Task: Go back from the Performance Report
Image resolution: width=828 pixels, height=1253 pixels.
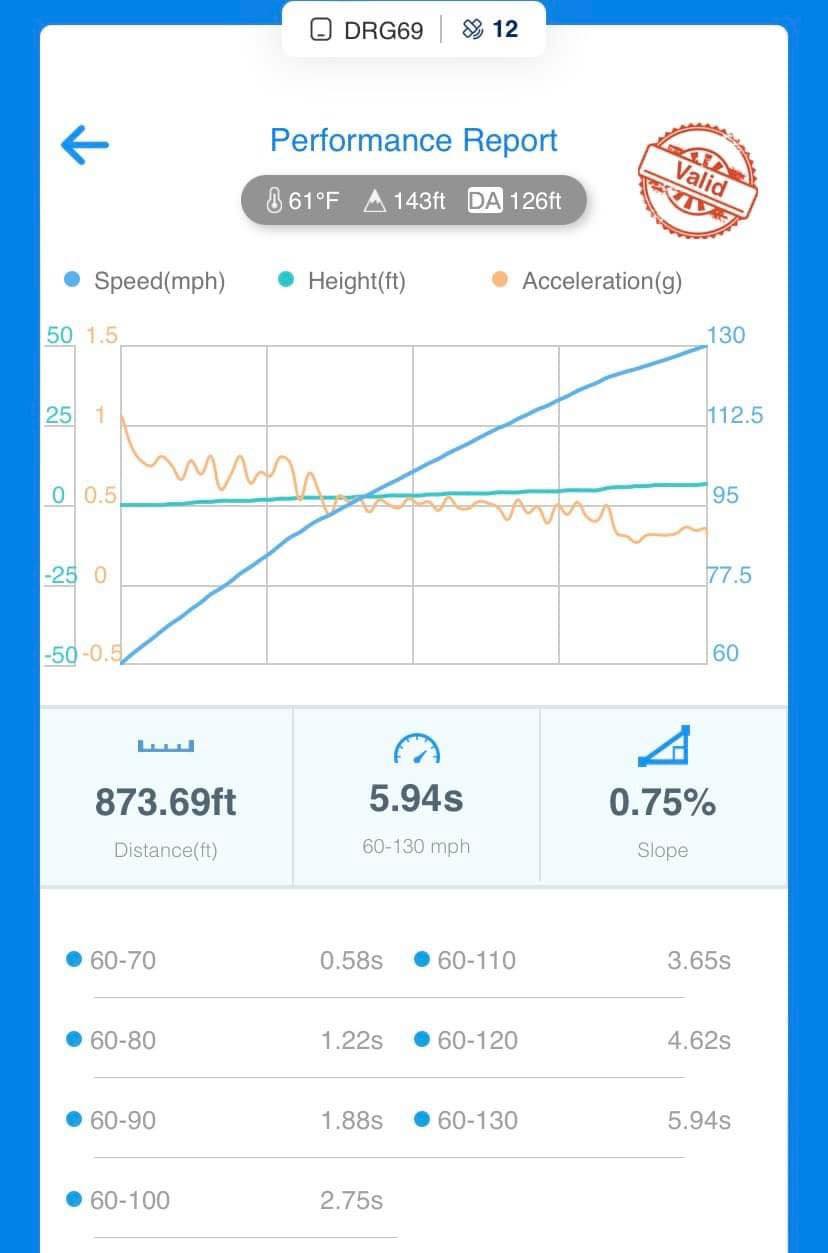Action: (x=84, y=145)
